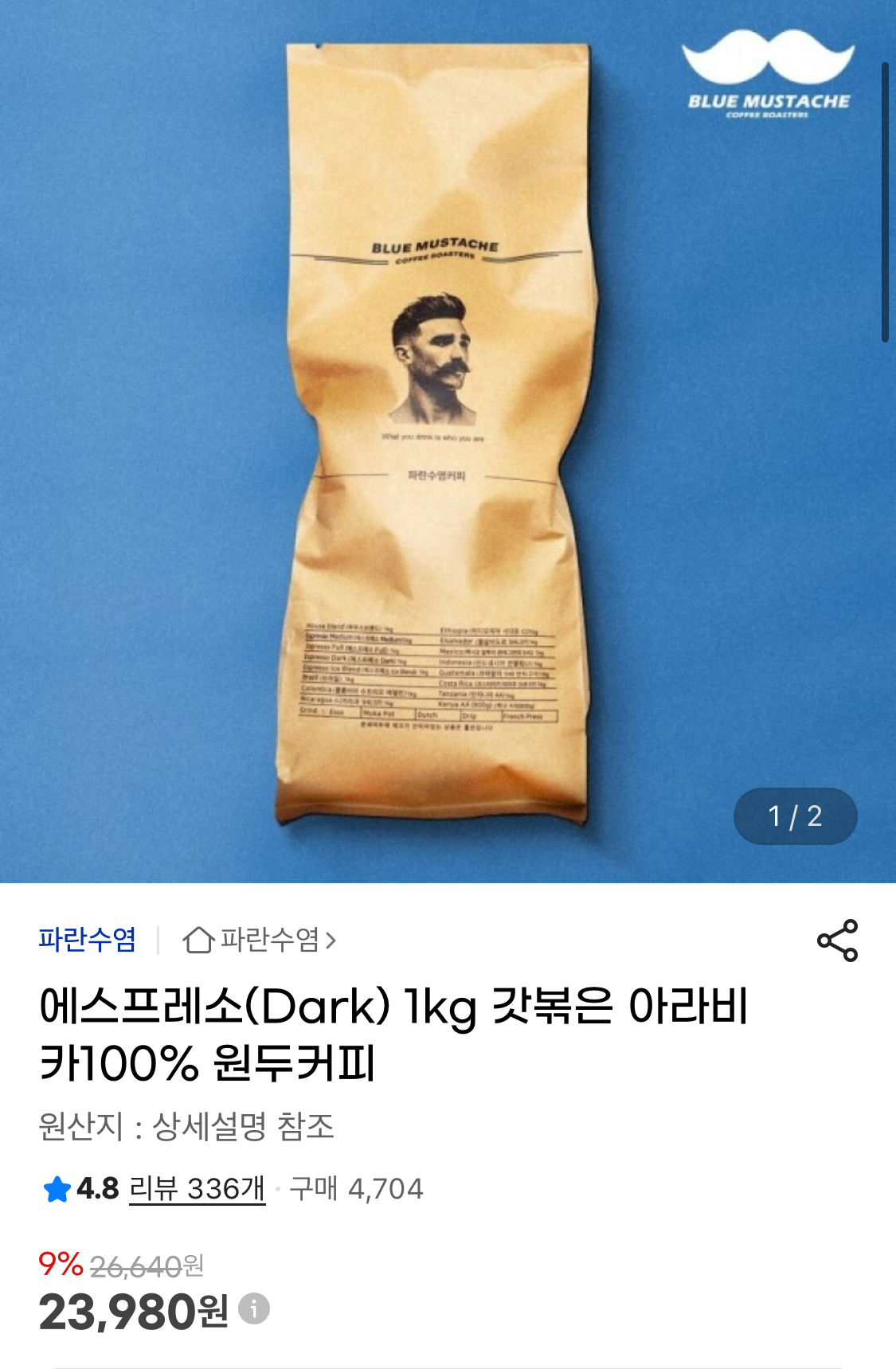Share this coffee product
Image resolution: width=896 pixels, height=1369 pixels.
(x=837, y=941)
